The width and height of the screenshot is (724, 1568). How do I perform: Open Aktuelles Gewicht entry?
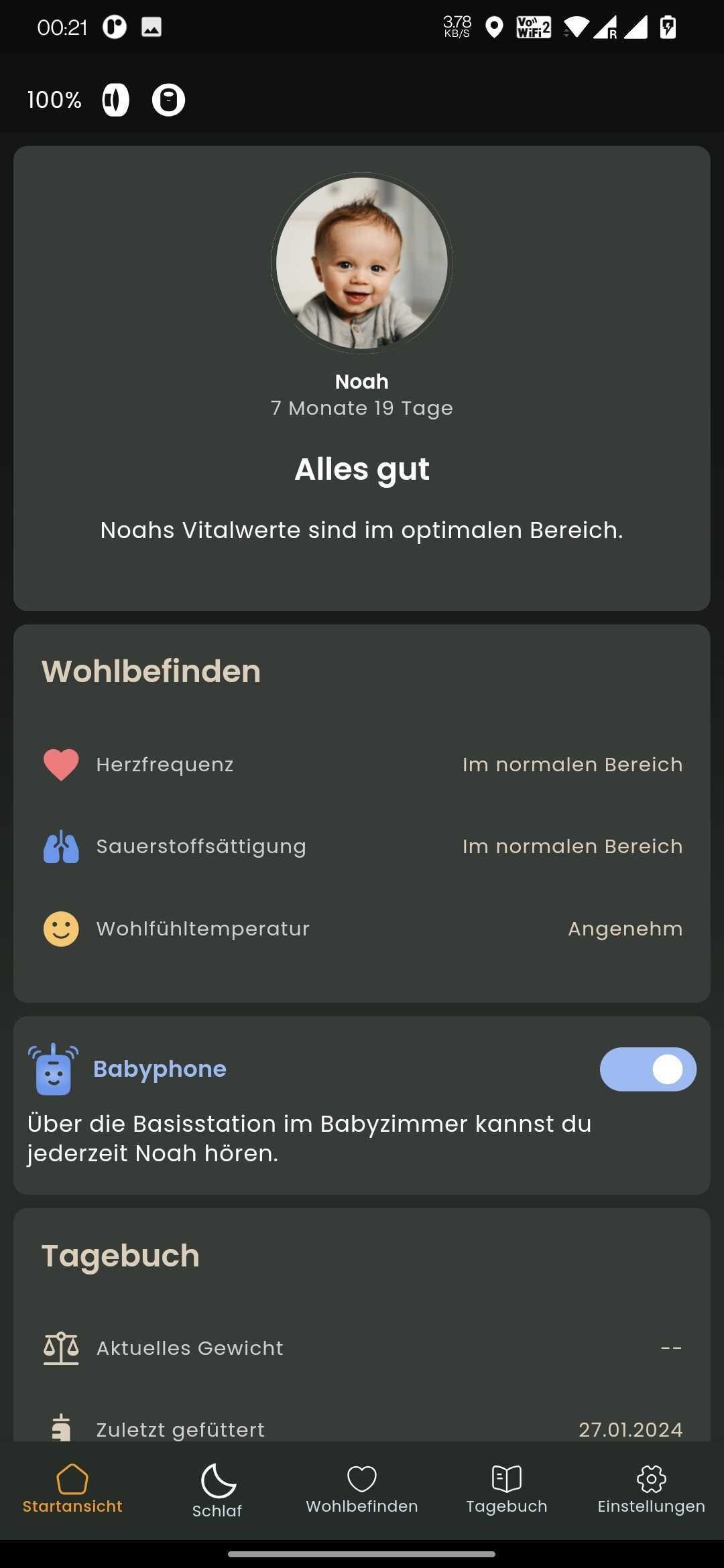[x=362, y=1348]
